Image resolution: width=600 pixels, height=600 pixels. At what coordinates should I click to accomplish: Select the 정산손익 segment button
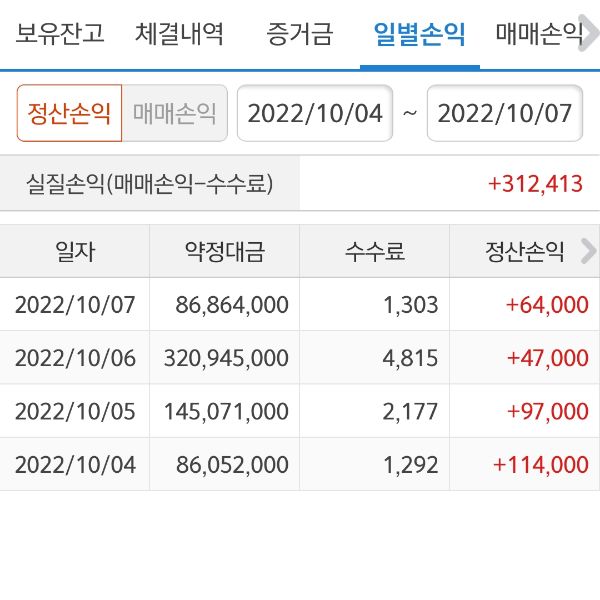coord(69,113)
